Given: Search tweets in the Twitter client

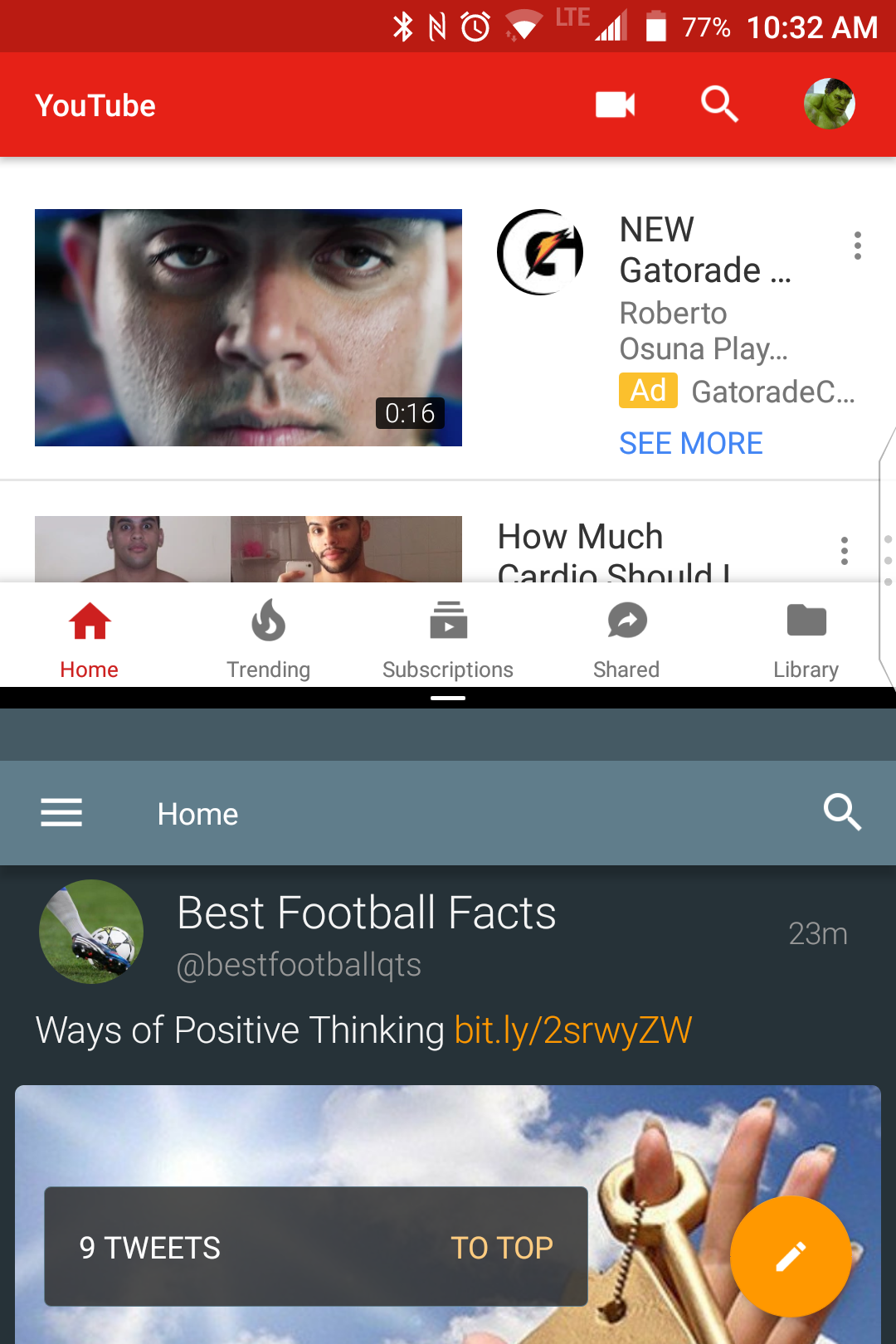Looking at the screenshot, I should pos(841,812).
